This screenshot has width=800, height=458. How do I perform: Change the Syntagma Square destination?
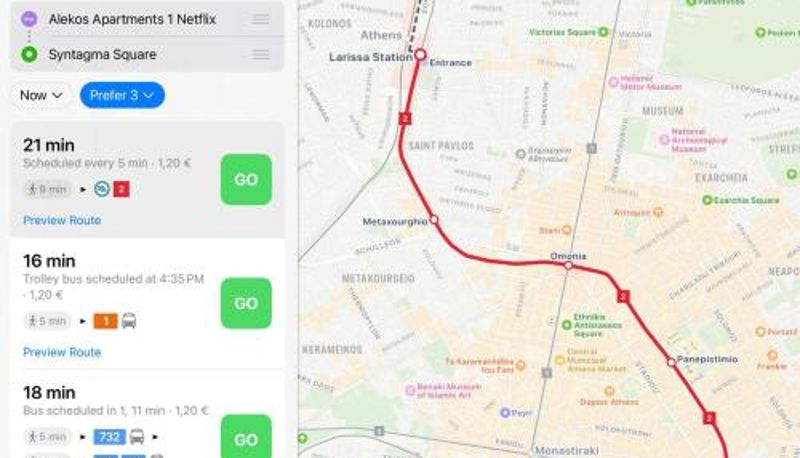coord(147,54)
